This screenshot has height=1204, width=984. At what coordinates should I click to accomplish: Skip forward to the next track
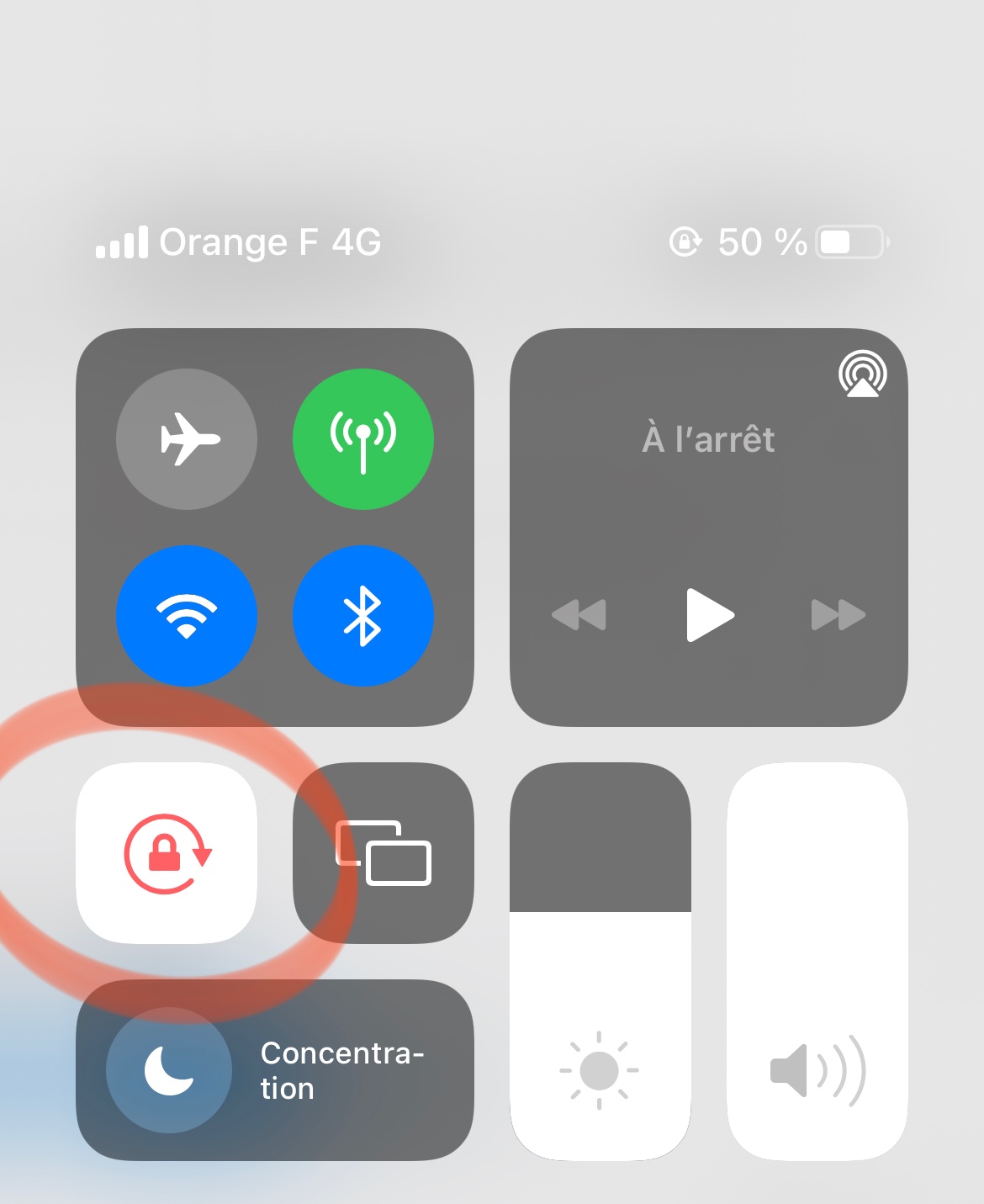coord(839,615)
